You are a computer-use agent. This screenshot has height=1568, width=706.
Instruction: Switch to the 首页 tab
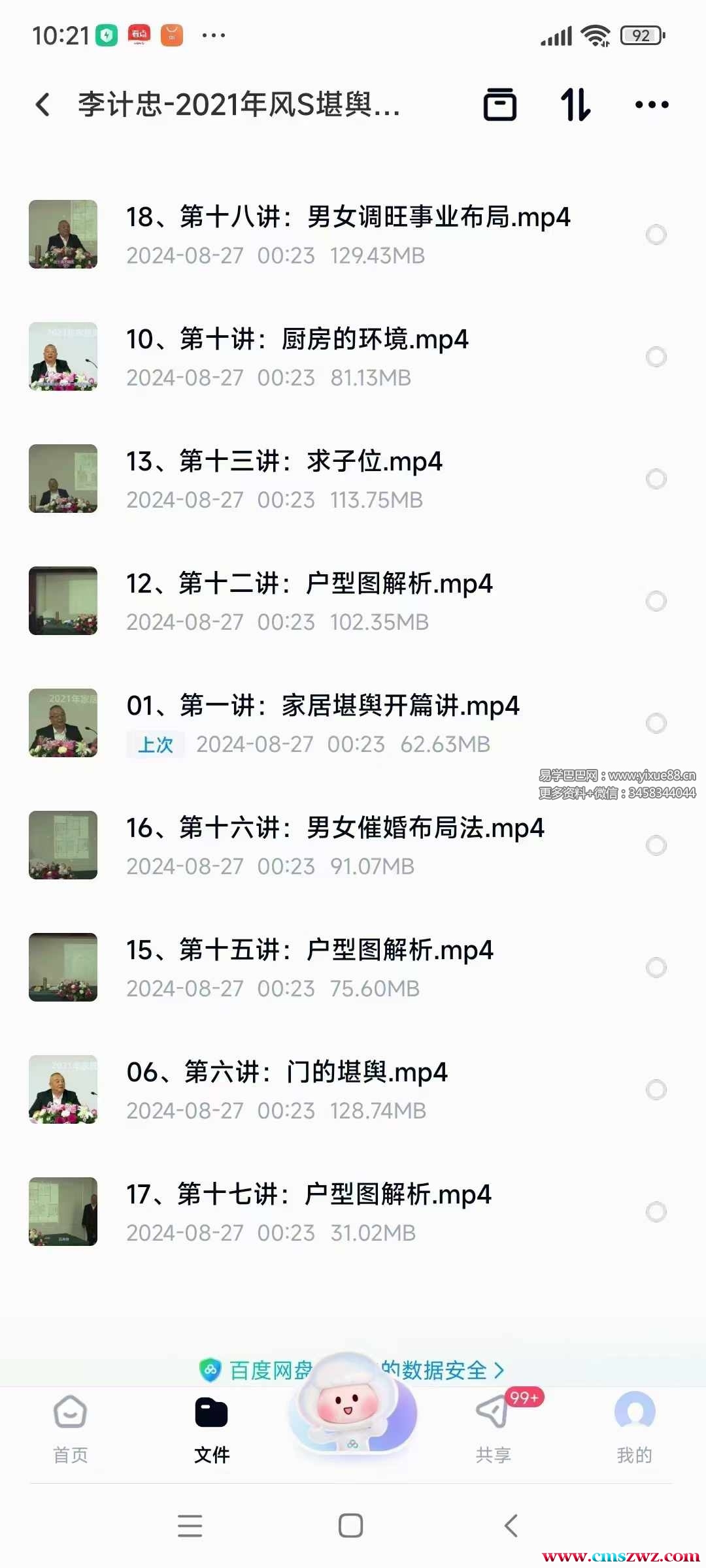click(x=71, y=1428)
